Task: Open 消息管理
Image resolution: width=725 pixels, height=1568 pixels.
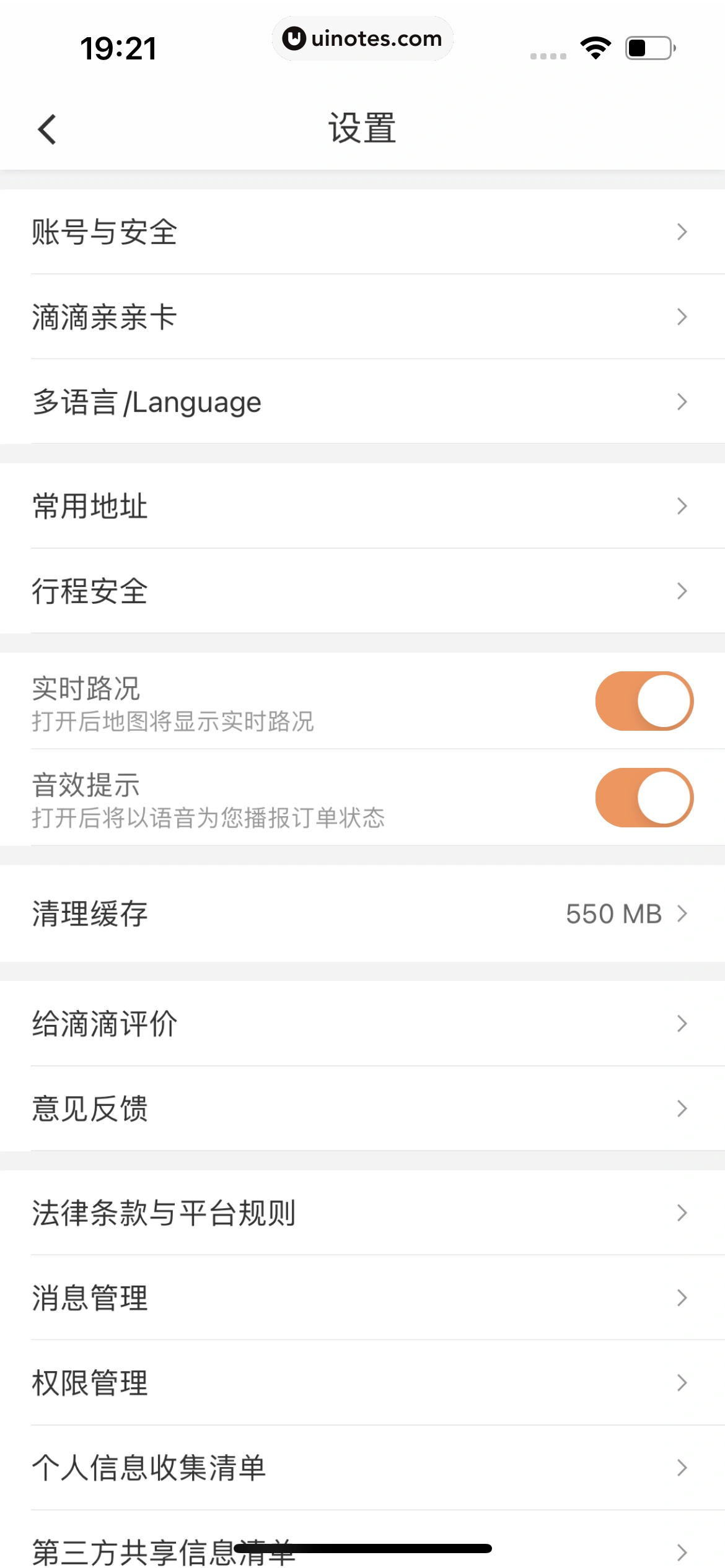Action: click(362, 1297)
